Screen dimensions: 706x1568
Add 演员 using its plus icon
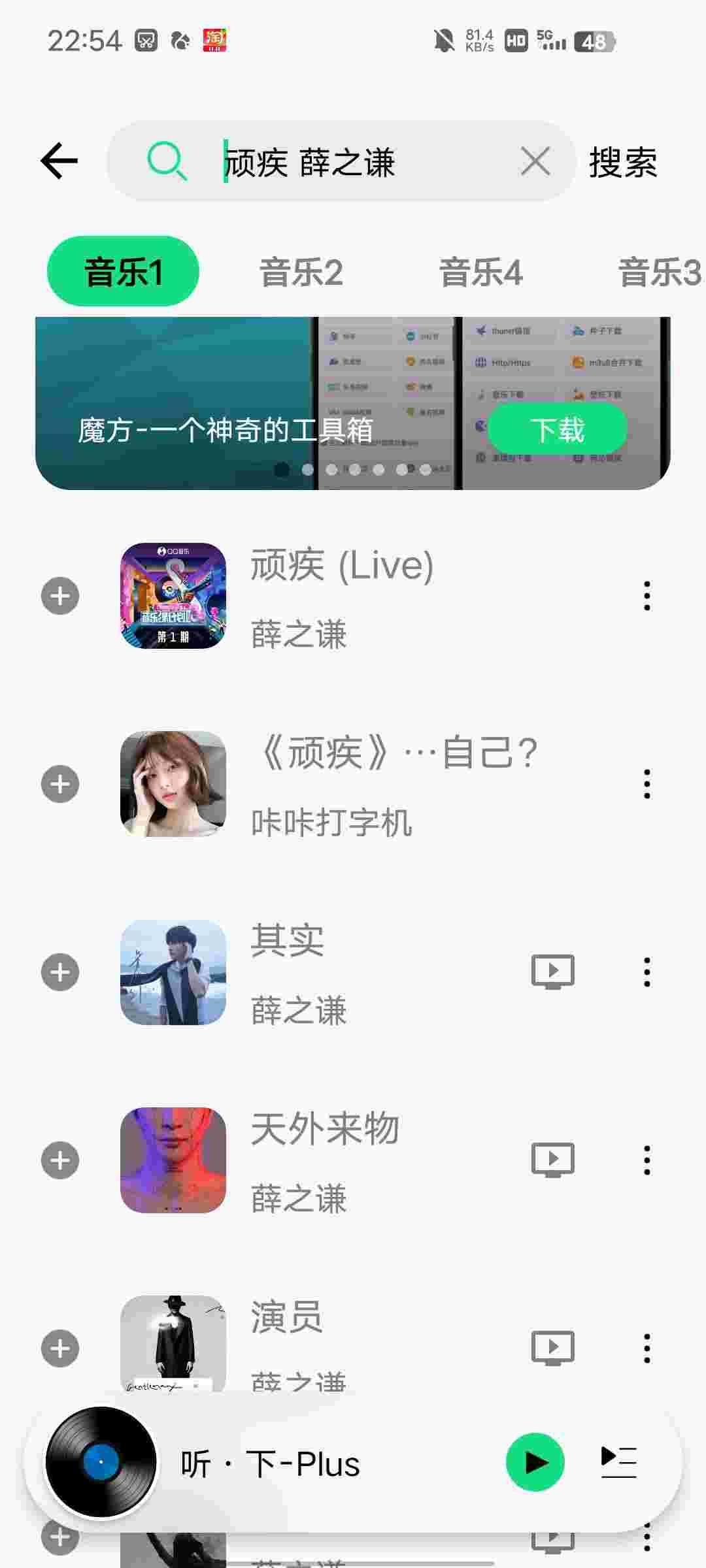click(x=60, y=1348)
